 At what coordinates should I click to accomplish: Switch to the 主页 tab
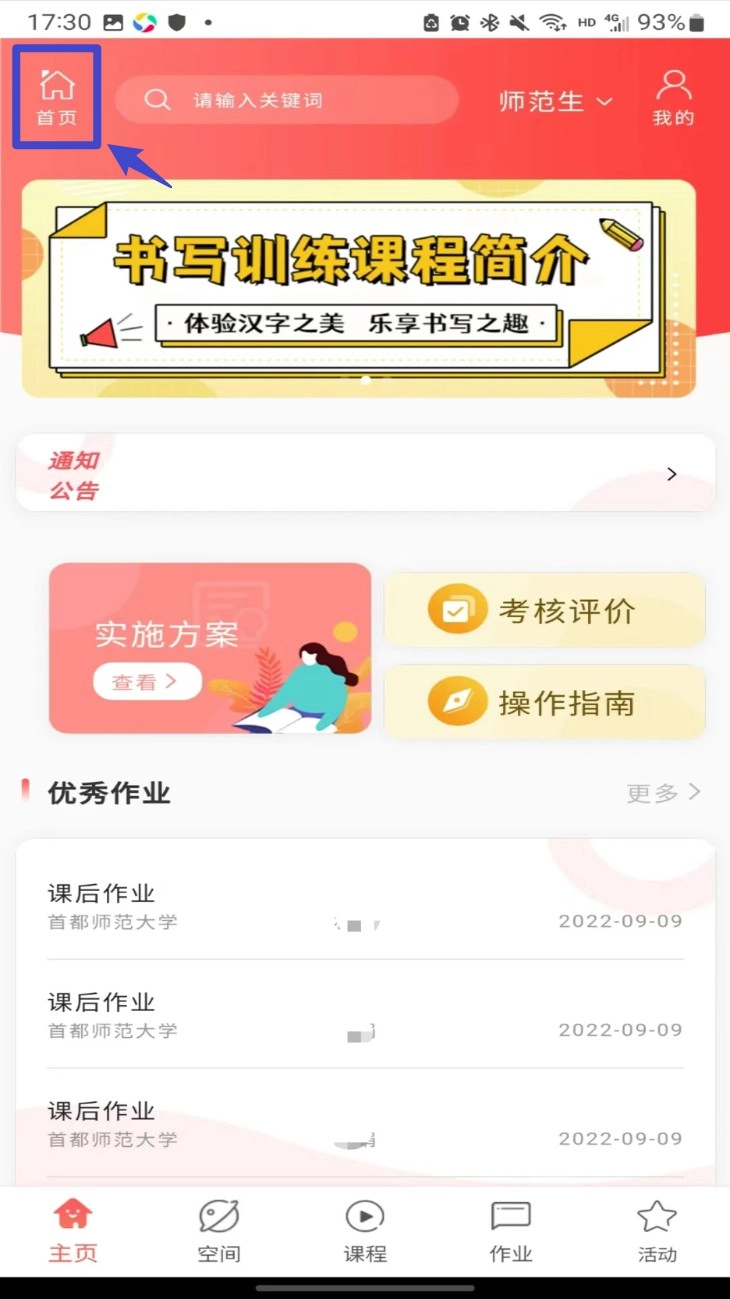pos(73,1231)
